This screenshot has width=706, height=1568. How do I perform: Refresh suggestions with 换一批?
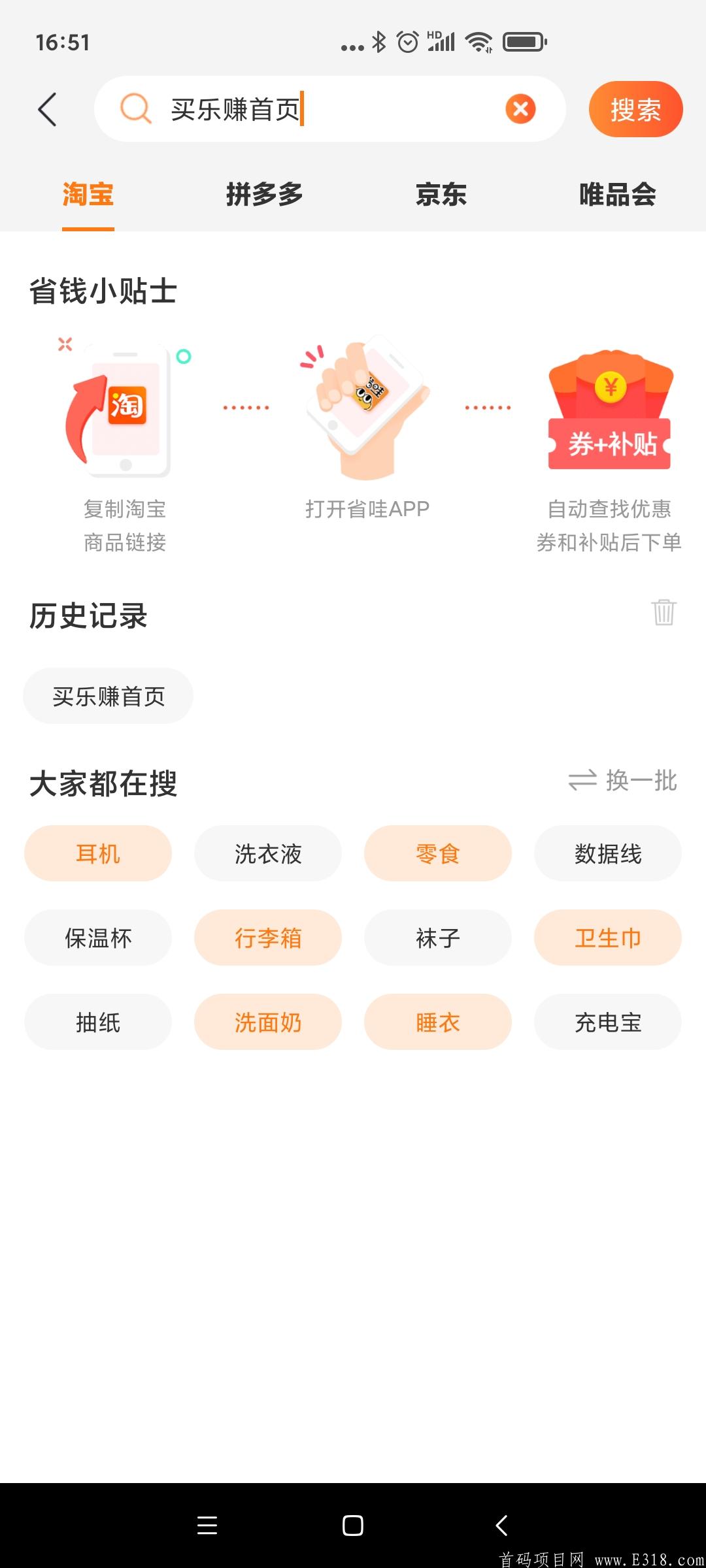click(x=622, y=780)
